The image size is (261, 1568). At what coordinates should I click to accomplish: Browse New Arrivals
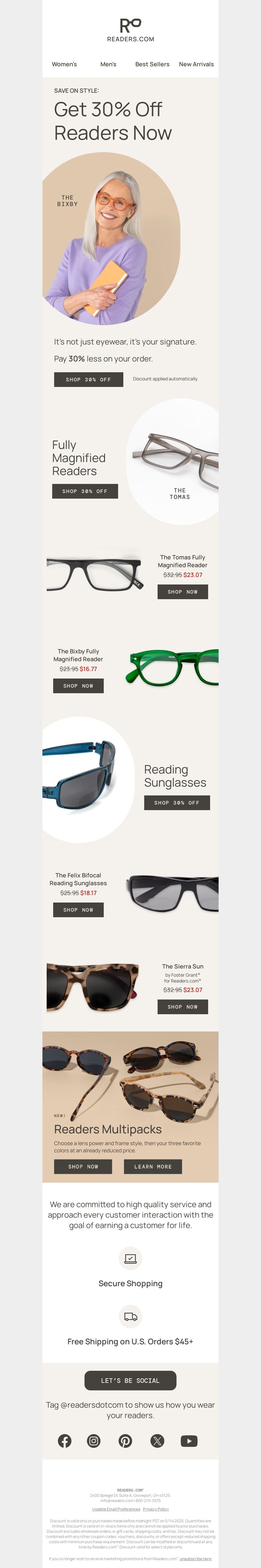(196, 64)
